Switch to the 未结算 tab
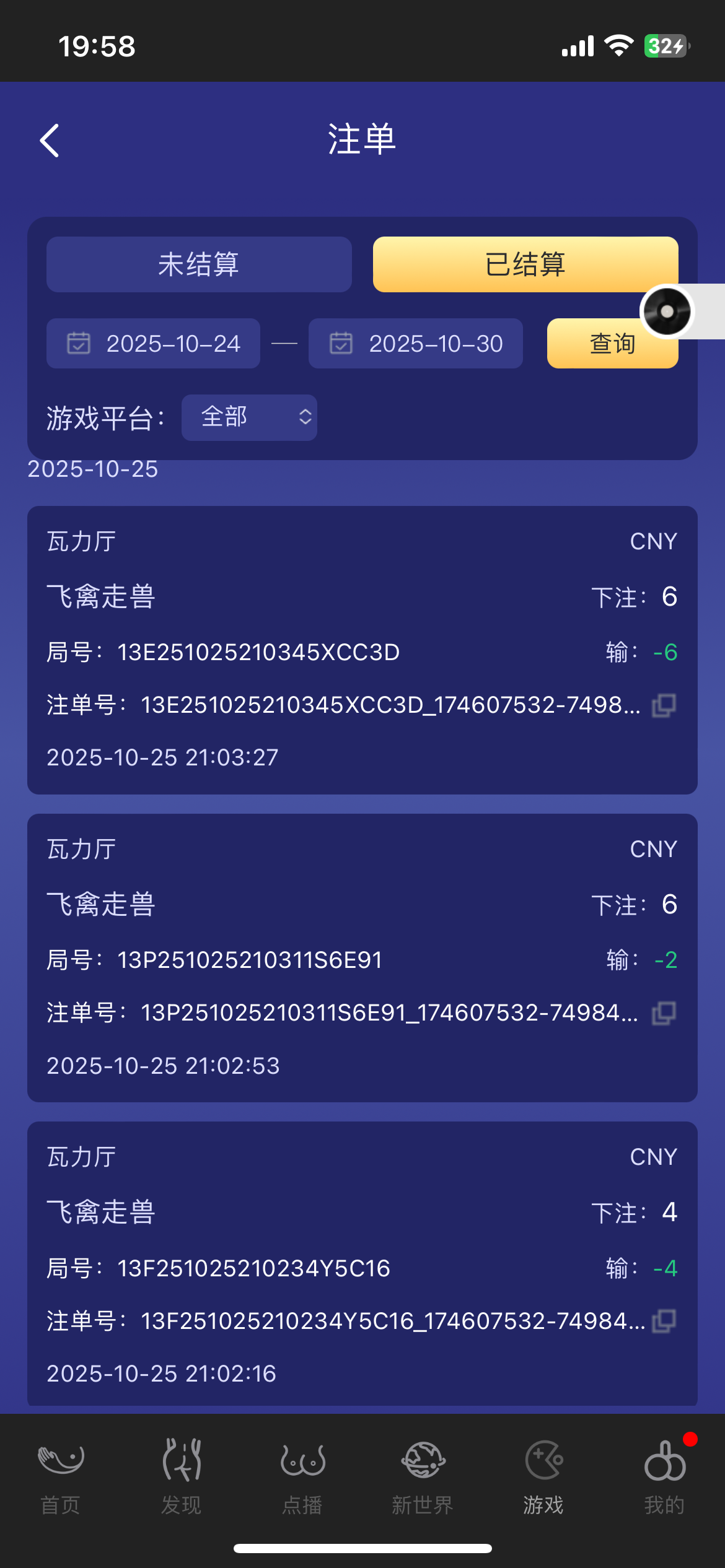The height and width of the screenshot is (1568, 725). pos(199,264)
